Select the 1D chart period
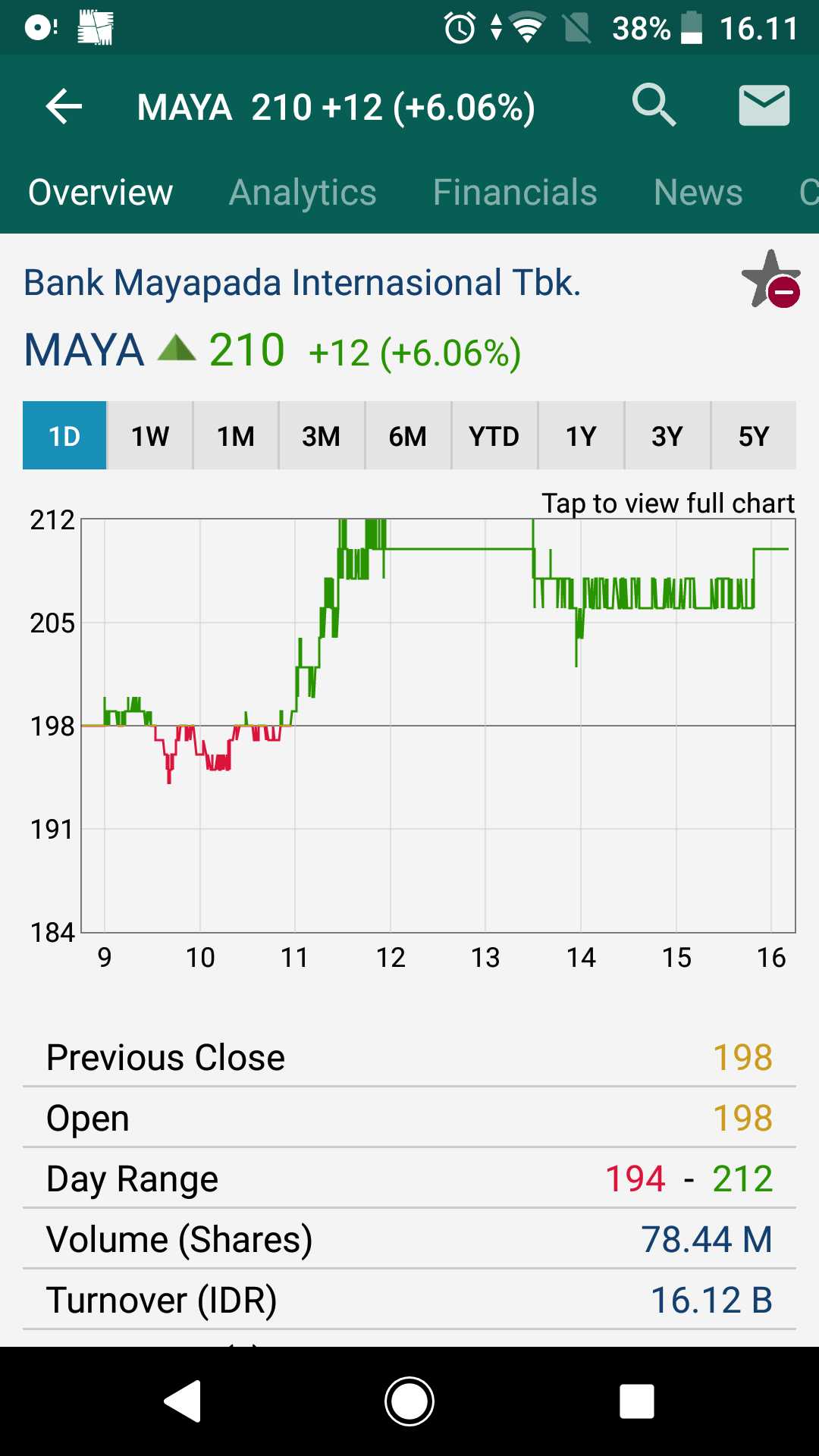Screen dimensions: 819x1456 pos(64,436)
